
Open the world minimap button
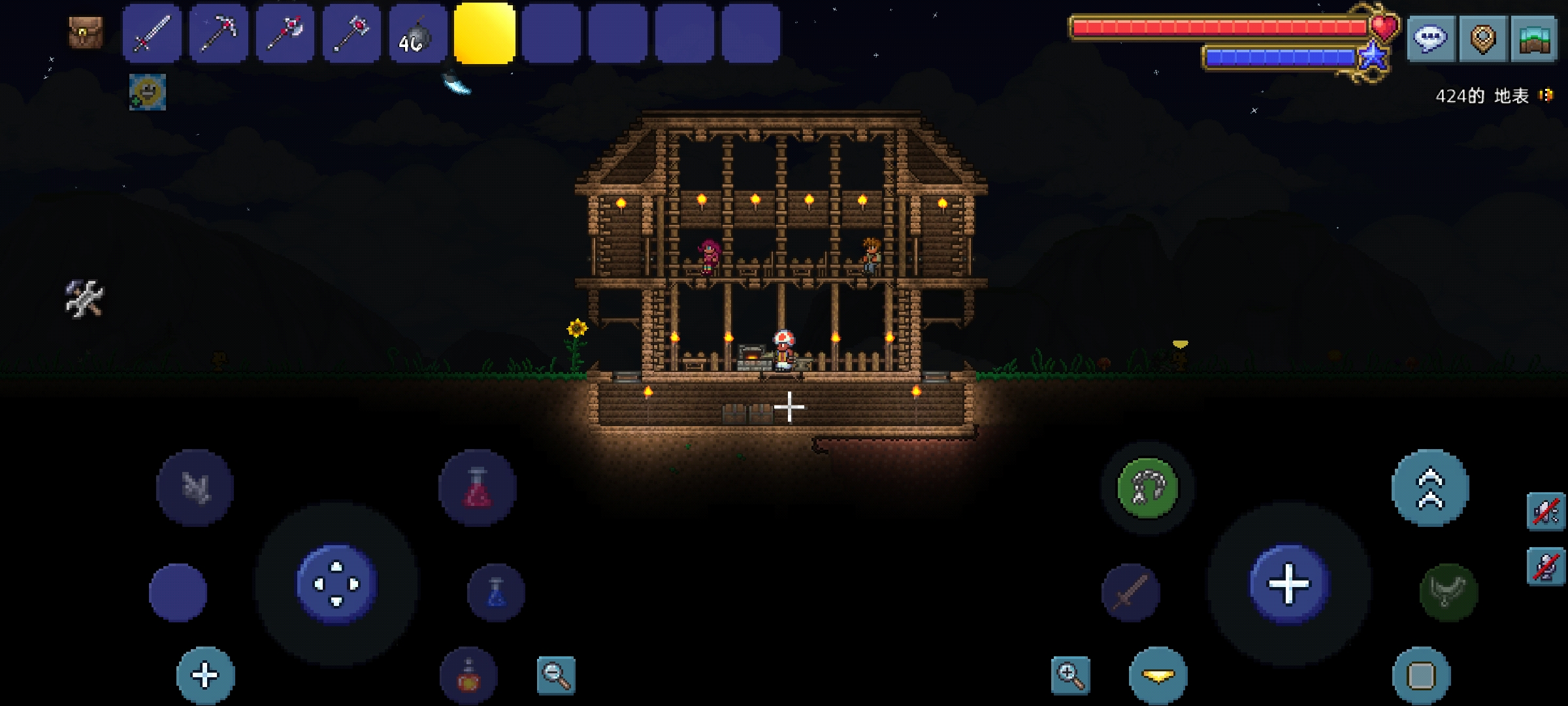[1535, 39]
